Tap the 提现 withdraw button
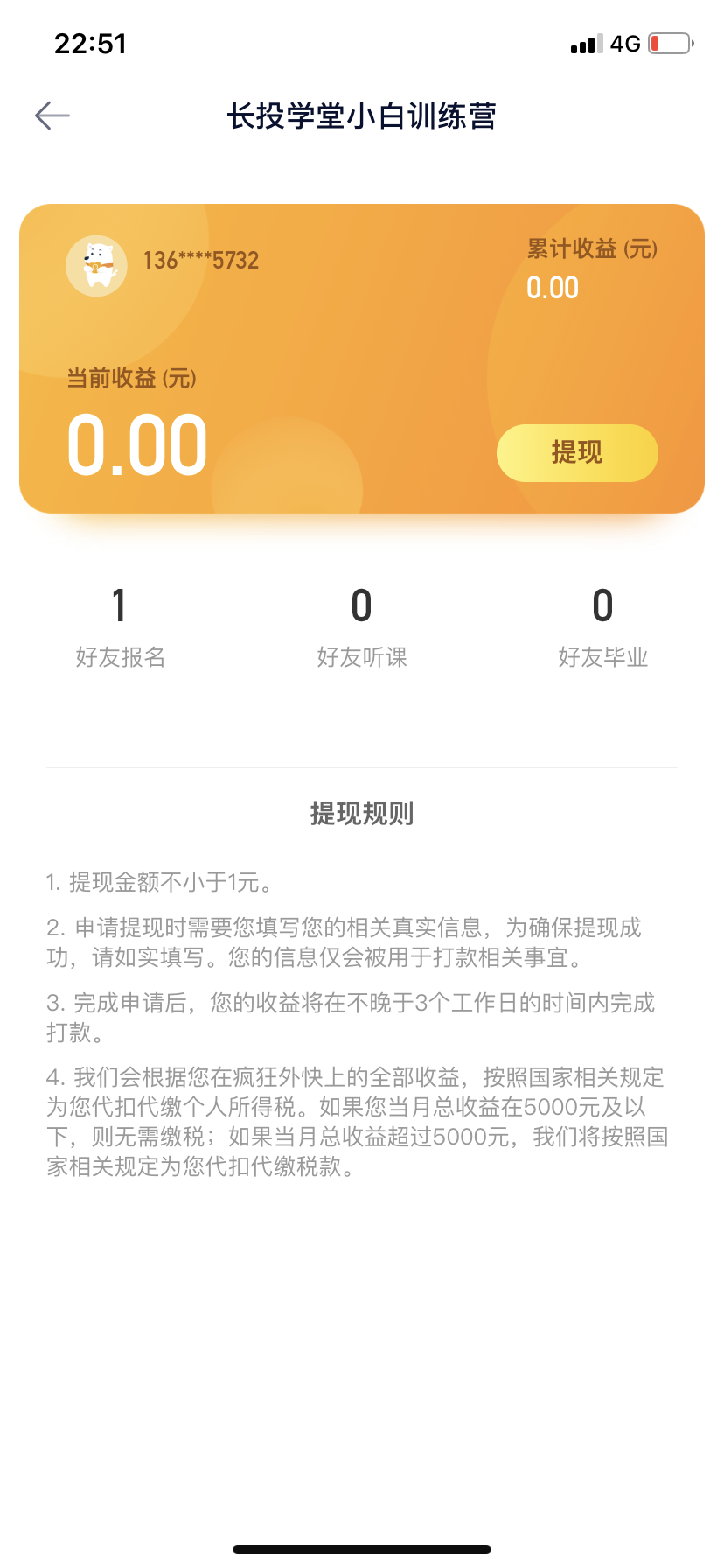 [577, 452]
